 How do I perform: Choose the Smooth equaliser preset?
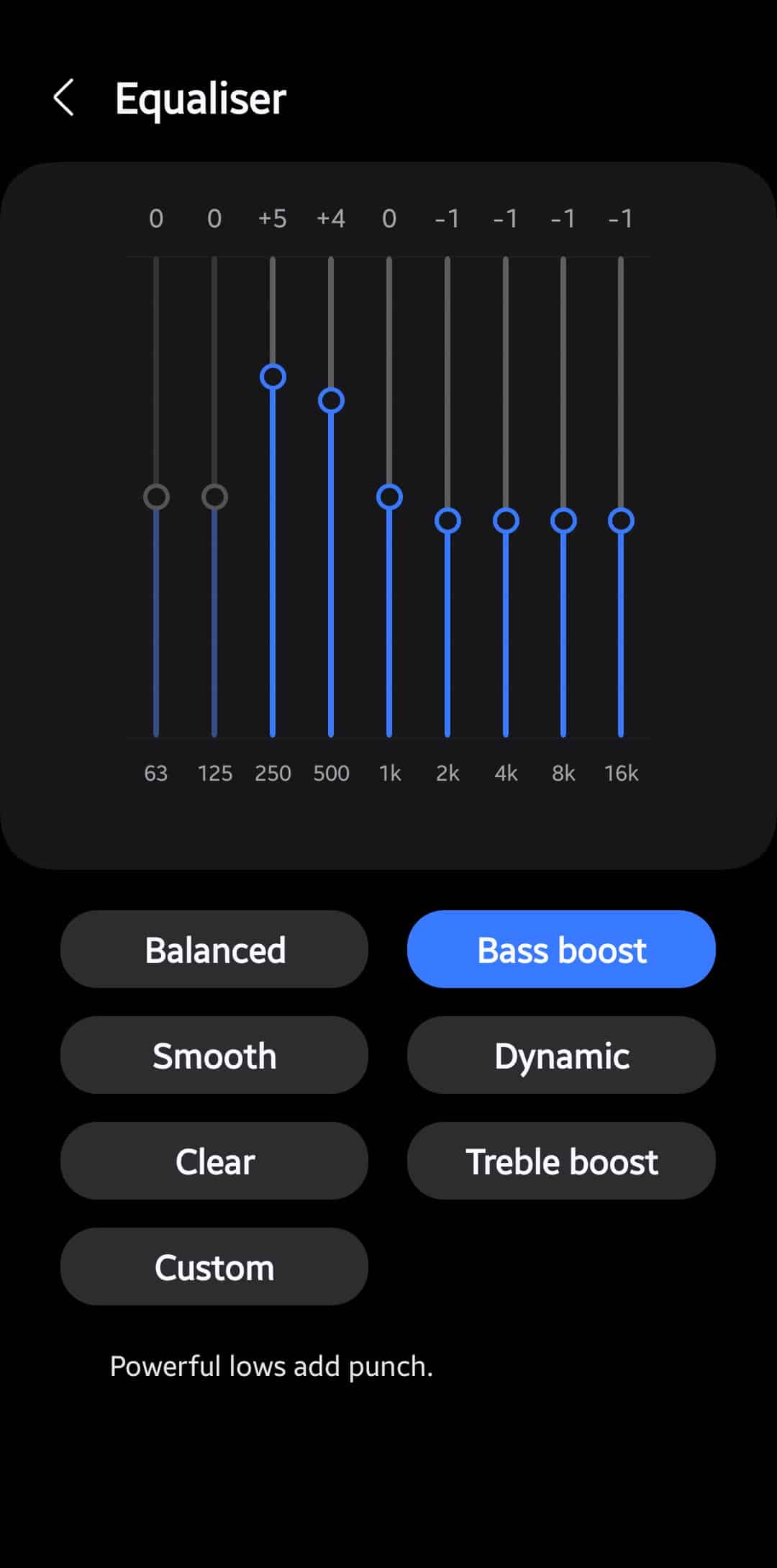(214, 1055)
